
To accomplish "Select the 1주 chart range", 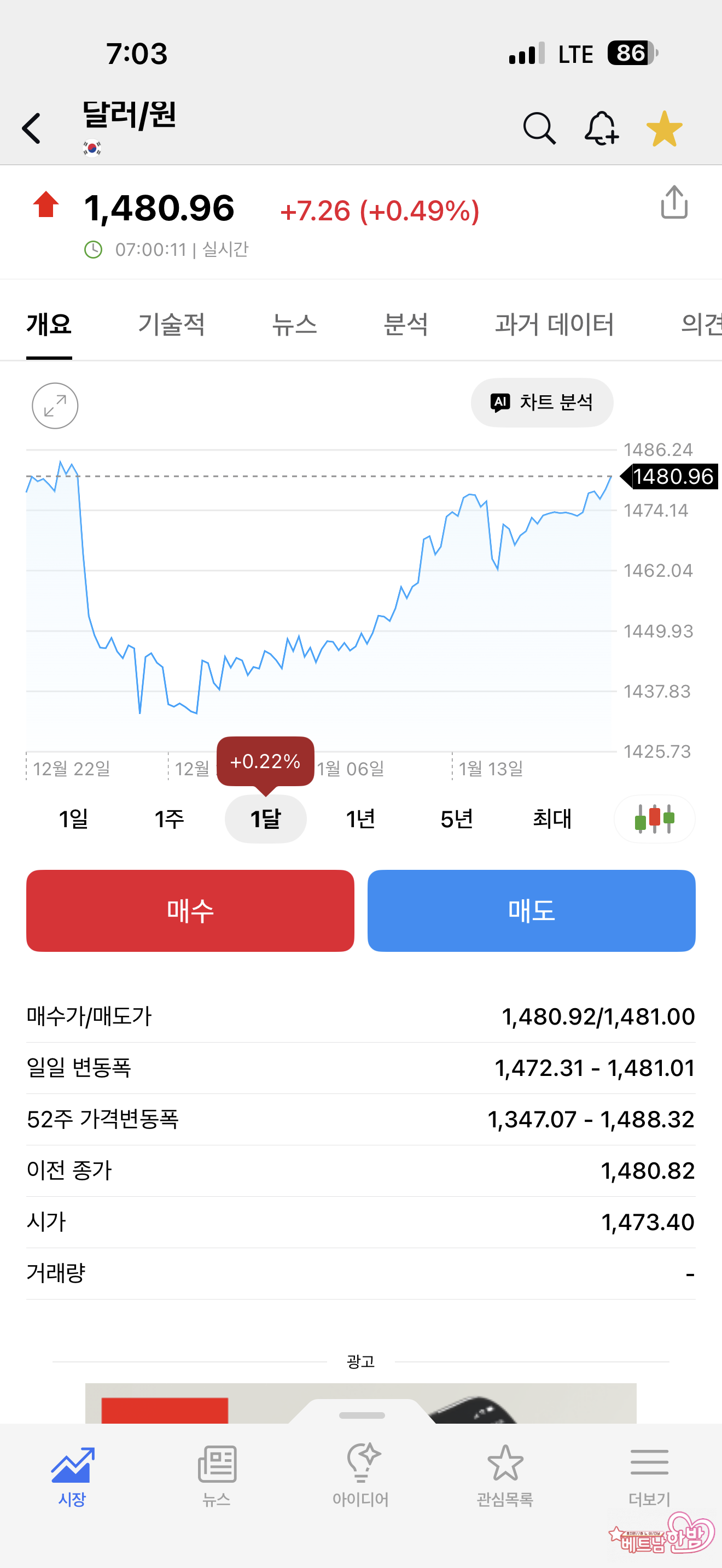I will [x=169, y=820].
